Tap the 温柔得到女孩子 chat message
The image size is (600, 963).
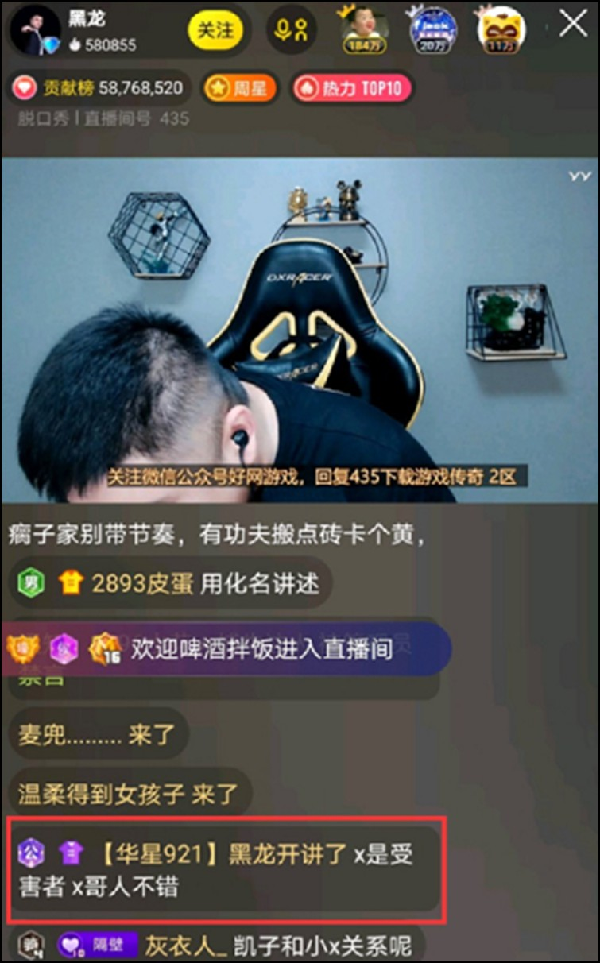pos(128,794)
